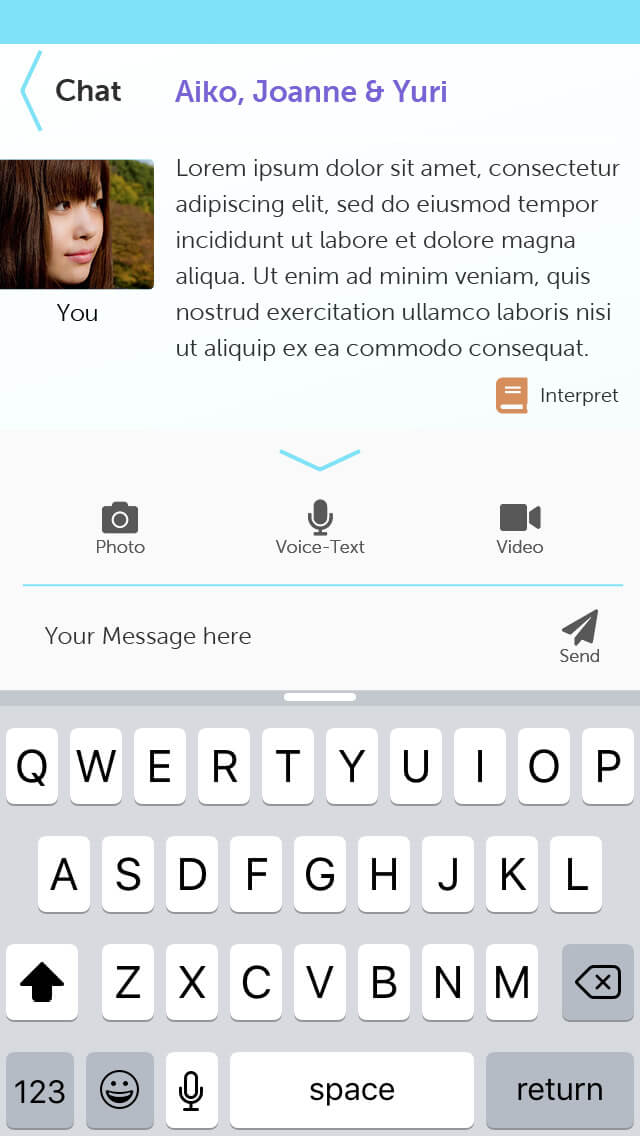Hit the backspace key on keyboard
Image resolution: width=640 pixels, height=1136 pixels.
point(598,982)
